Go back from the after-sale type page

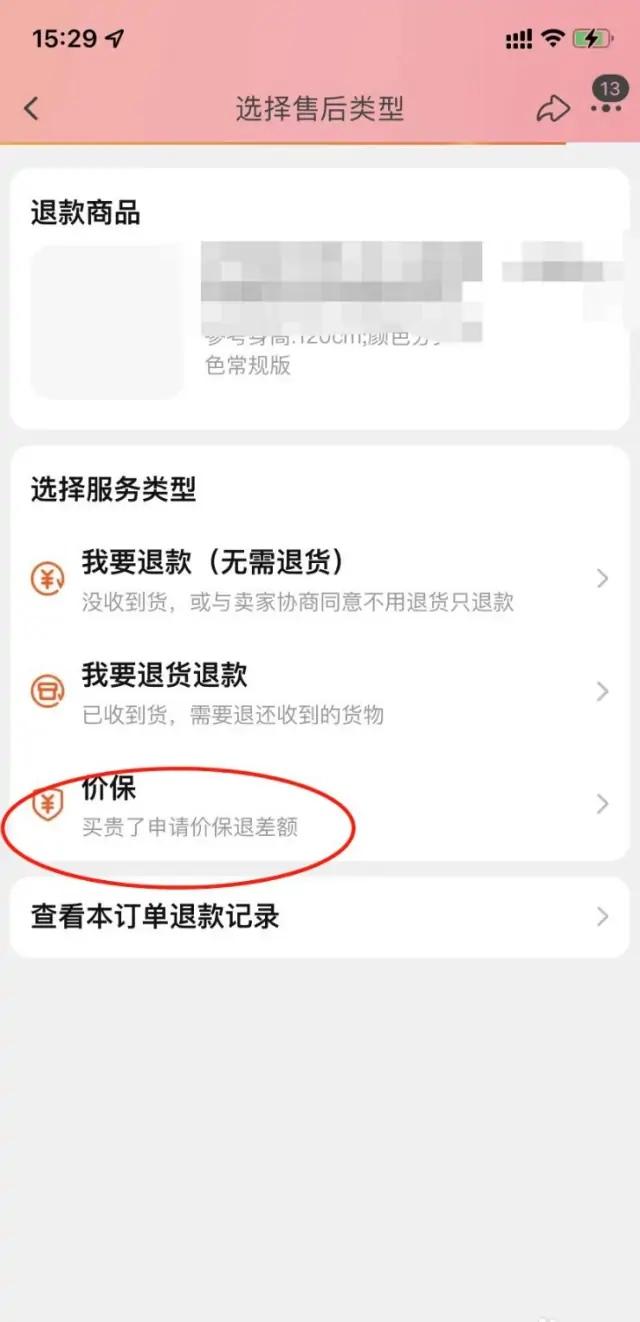coord(31,108)
